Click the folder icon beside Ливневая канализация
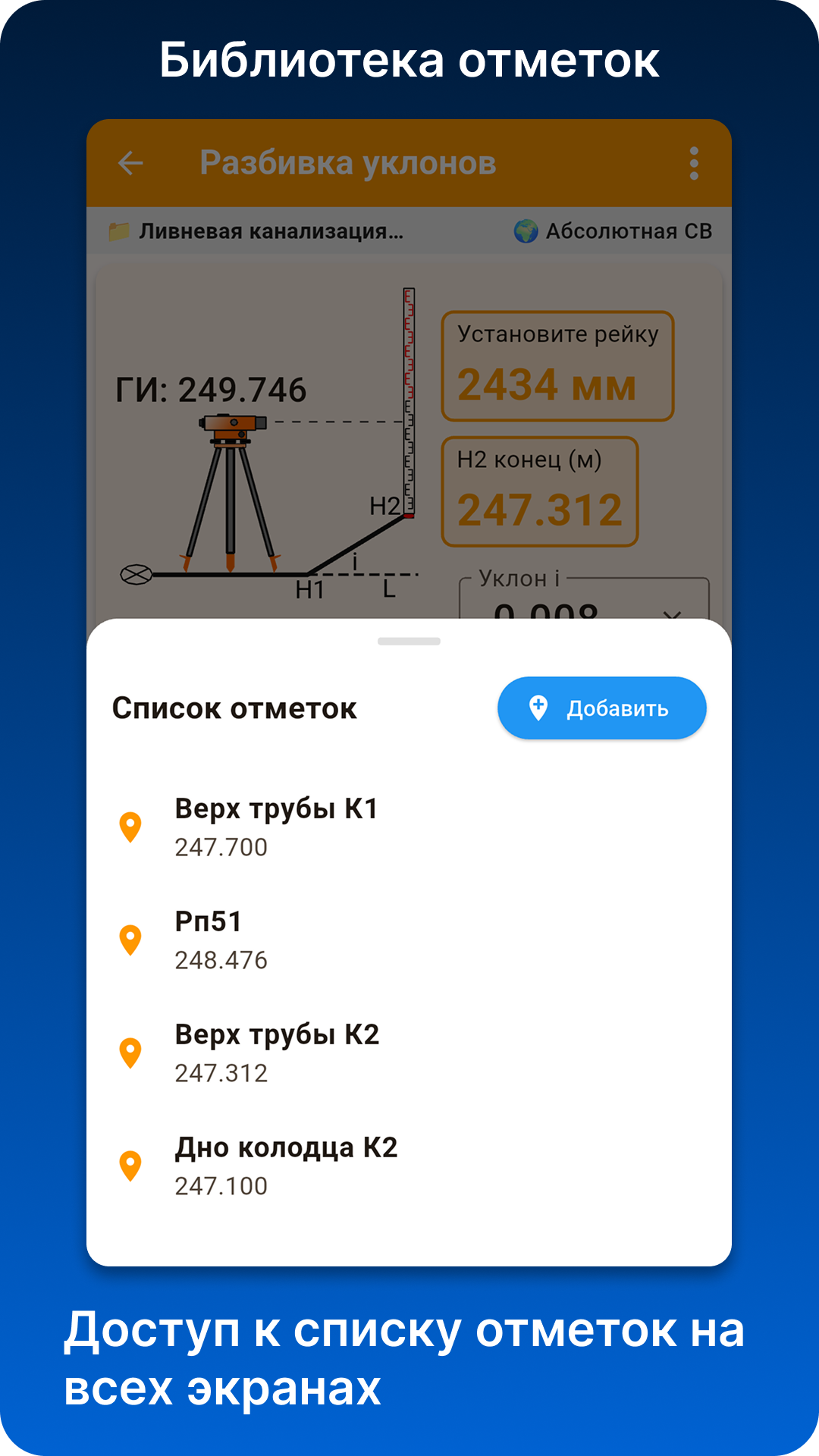This screenshot has width=819, height=1456. coord(121,231)
